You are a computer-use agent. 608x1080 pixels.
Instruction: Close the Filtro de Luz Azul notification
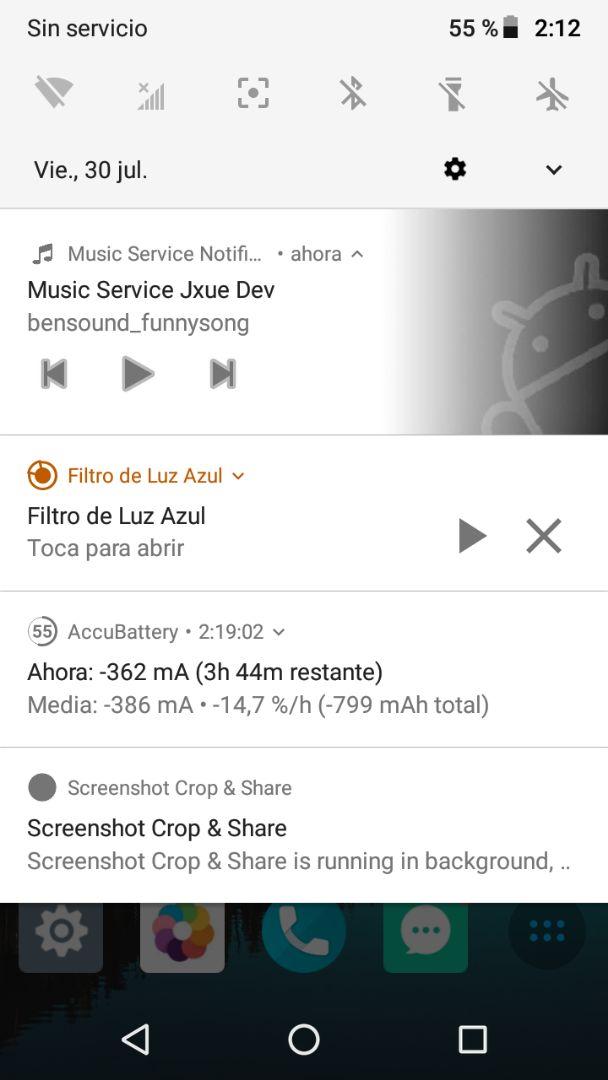(544, 536)
